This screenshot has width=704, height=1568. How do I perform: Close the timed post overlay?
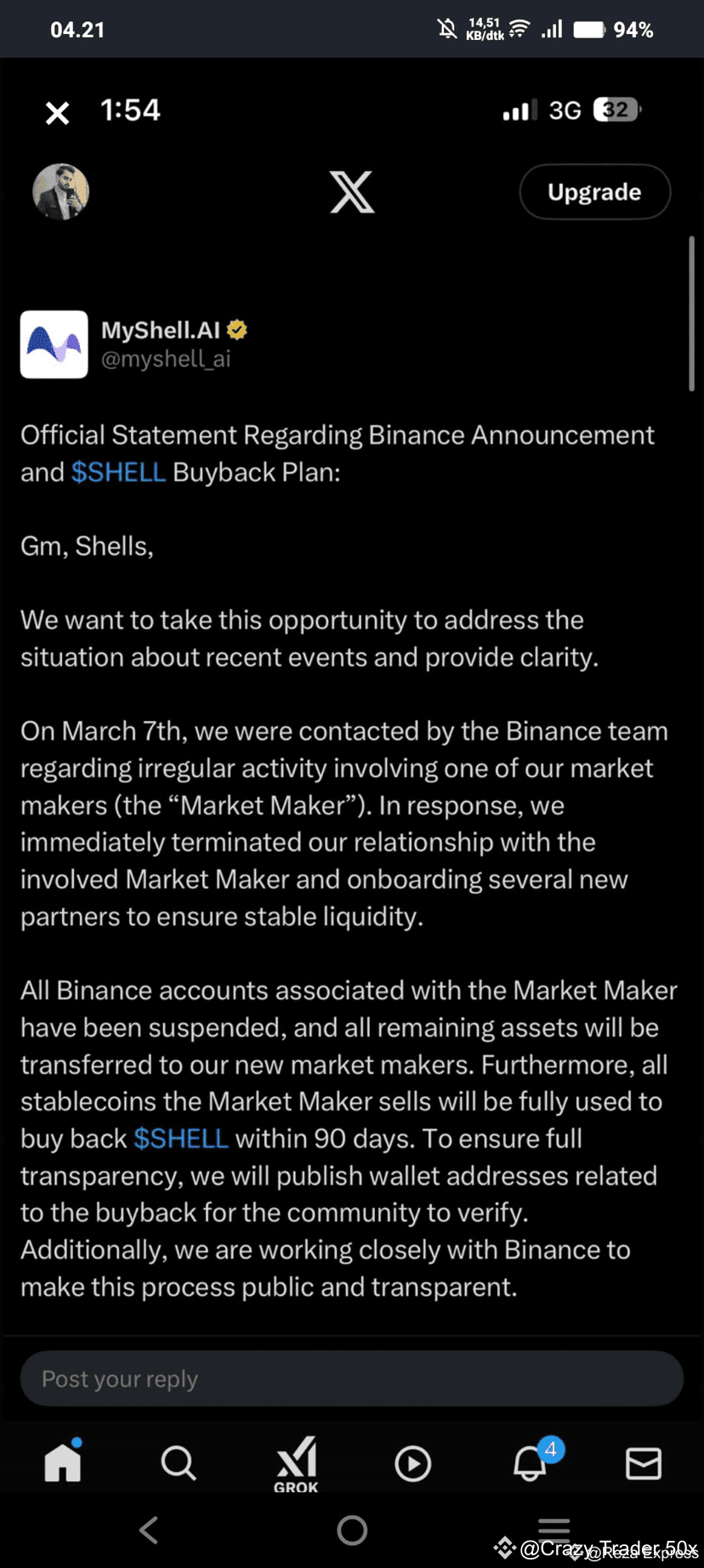coord(56,111)
